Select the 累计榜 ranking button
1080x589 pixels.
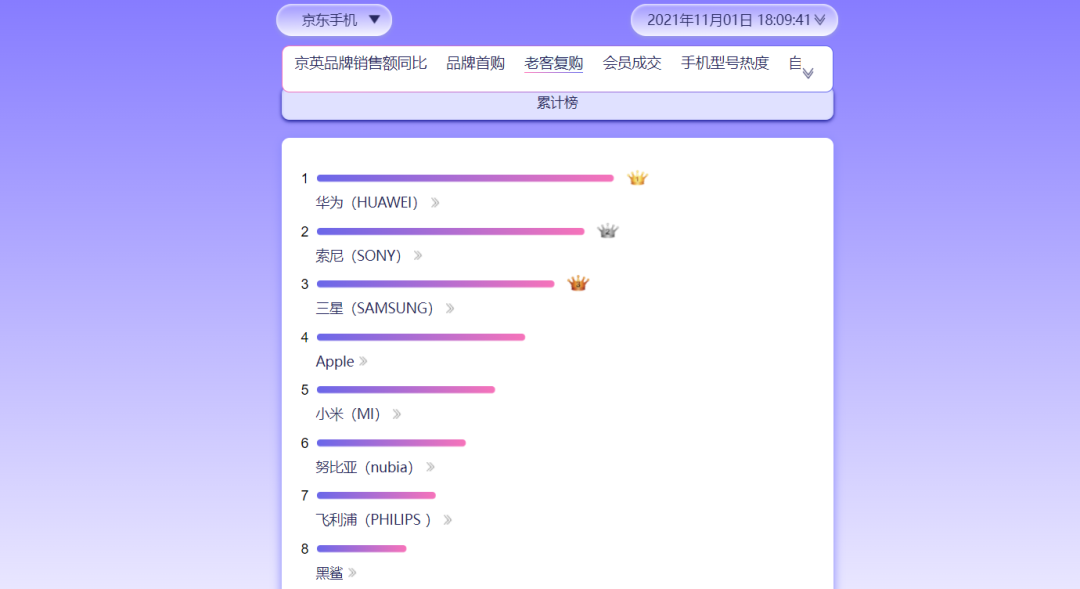(557, 103)
